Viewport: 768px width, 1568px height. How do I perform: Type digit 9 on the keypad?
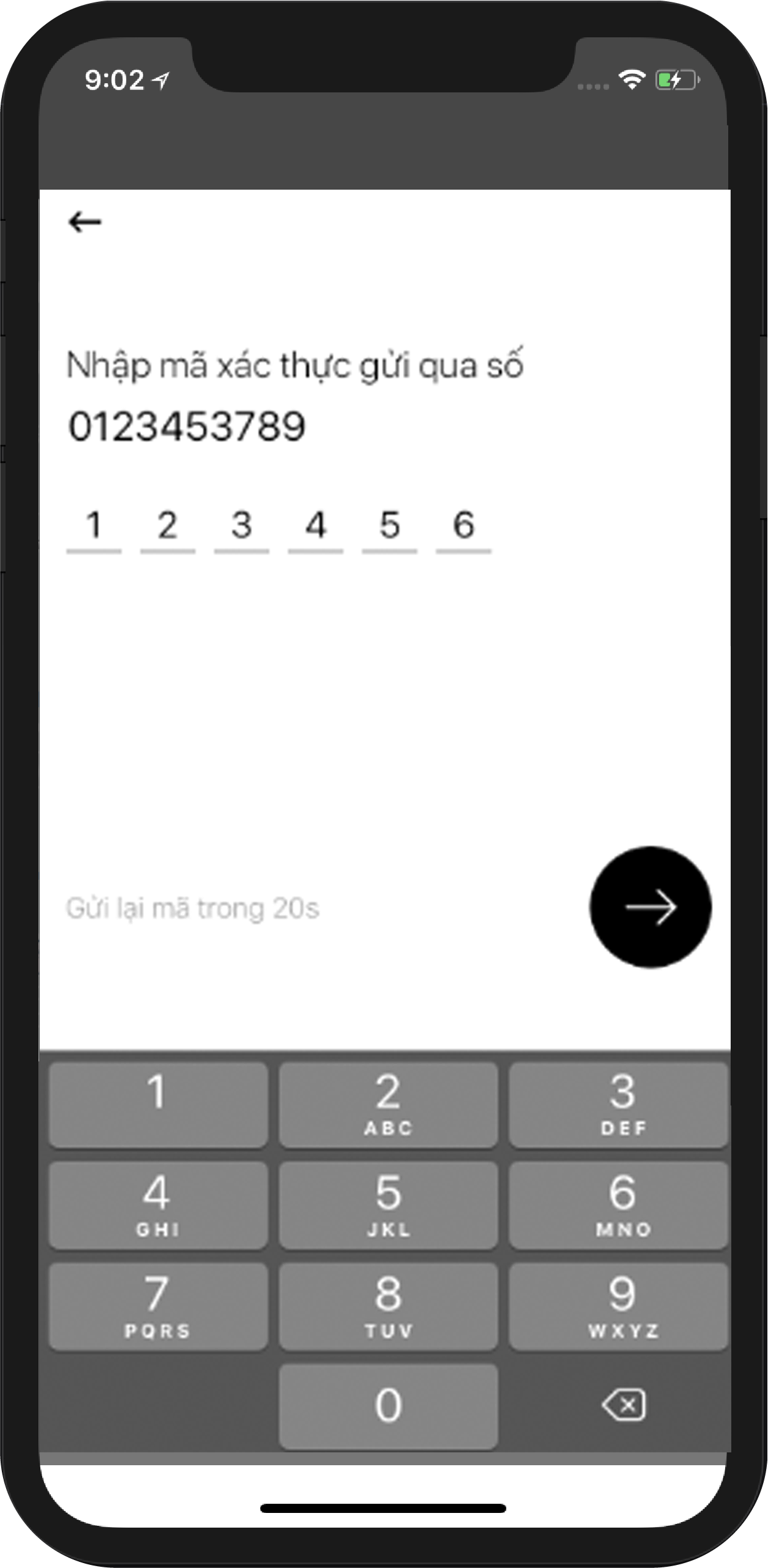tap(618, 1306)
